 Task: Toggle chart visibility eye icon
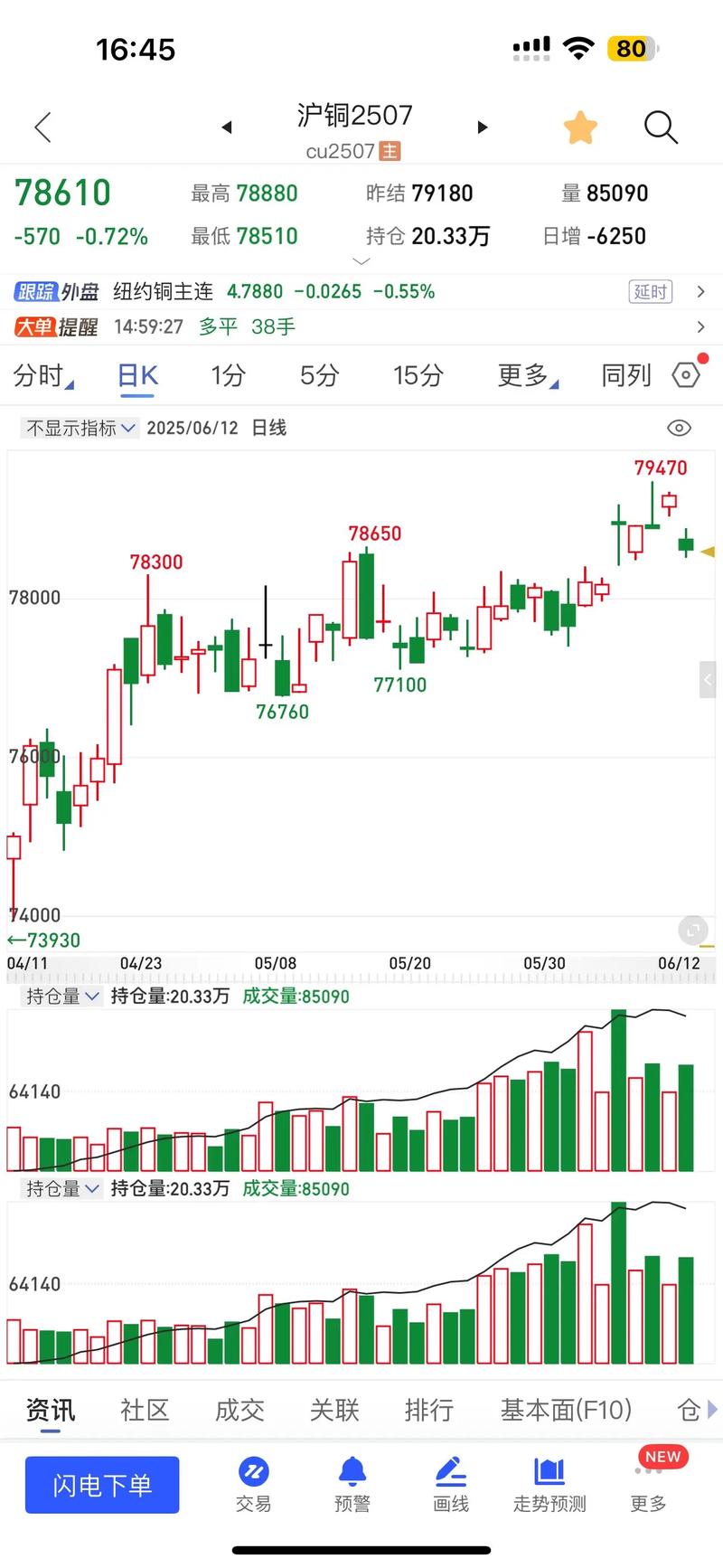click(679, 428)
